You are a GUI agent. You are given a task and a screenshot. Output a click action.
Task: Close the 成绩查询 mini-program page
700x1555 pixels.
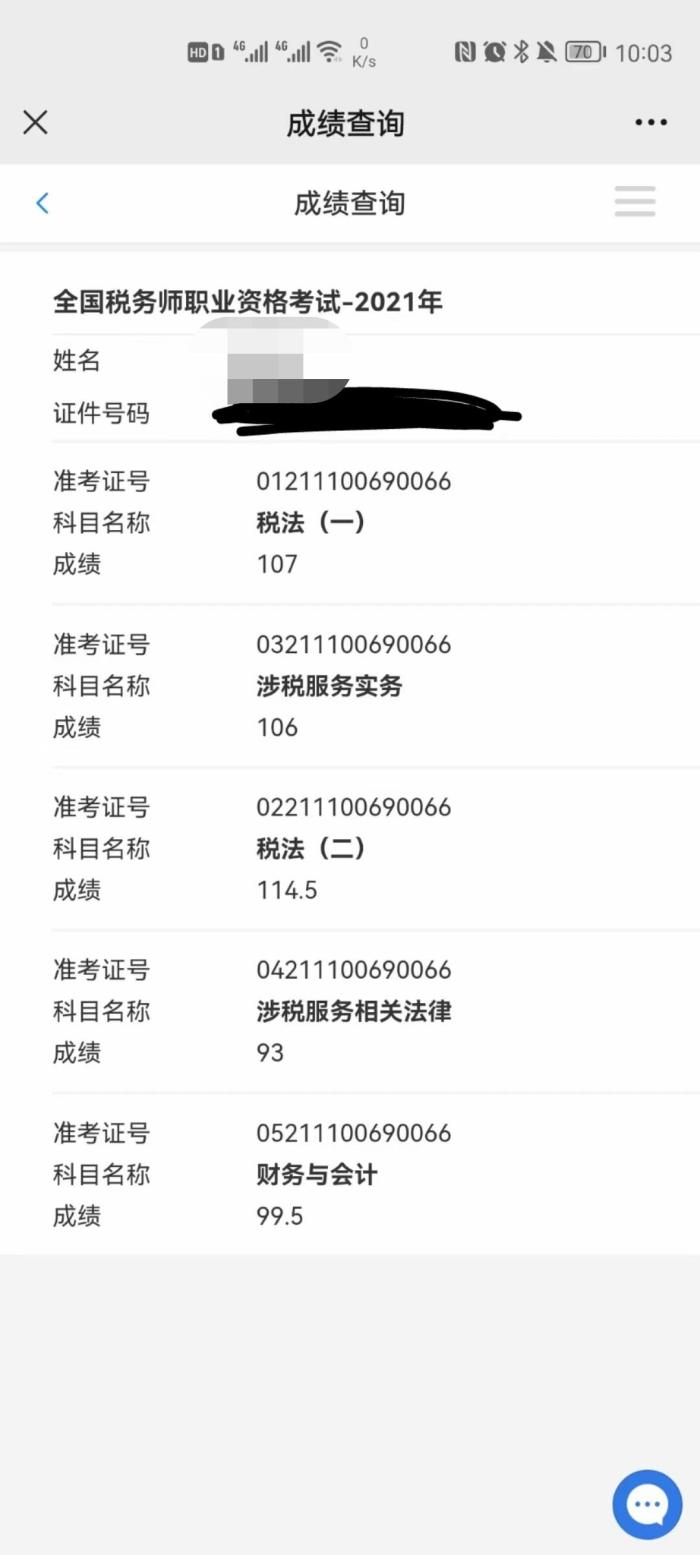point(35,123)
